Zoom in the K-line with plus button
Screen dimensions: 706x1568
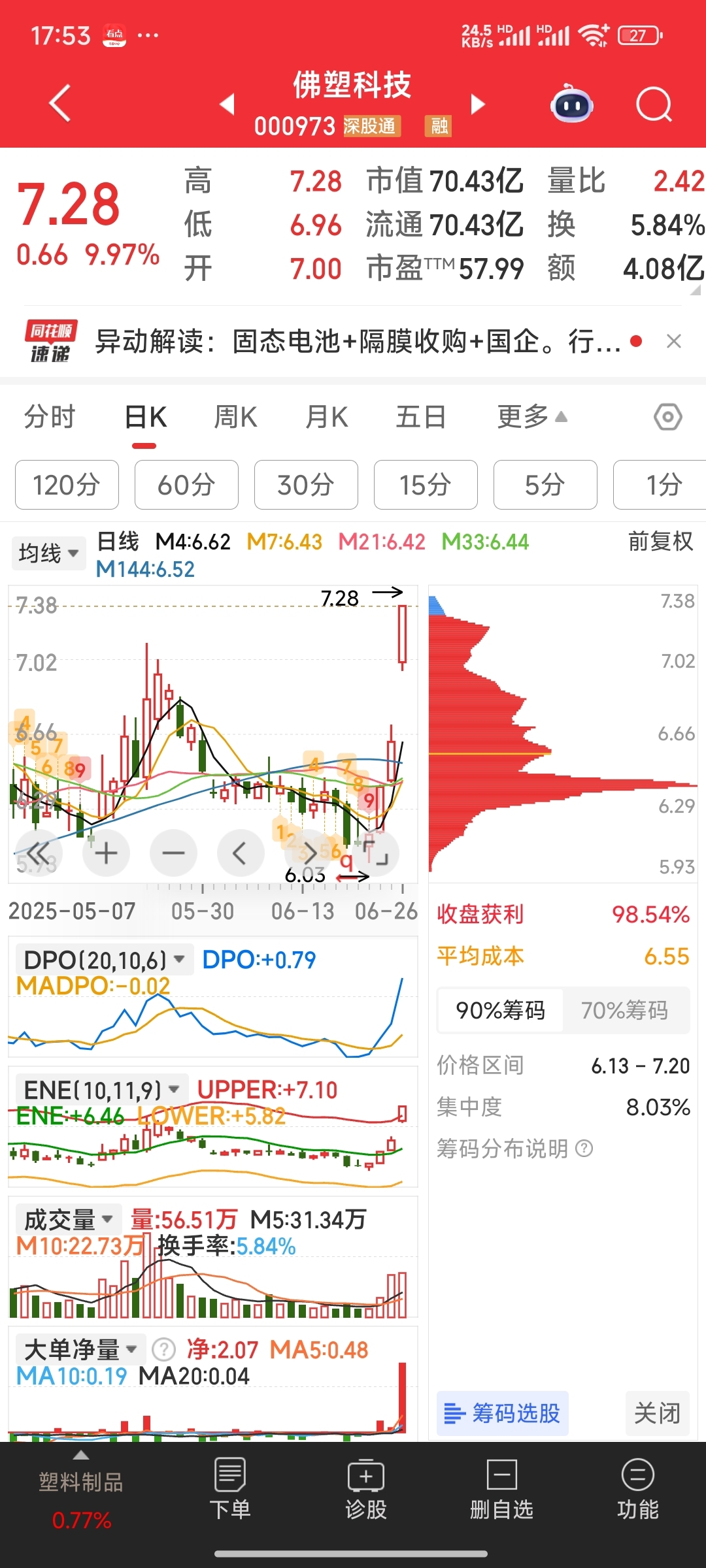click(106, 853)
